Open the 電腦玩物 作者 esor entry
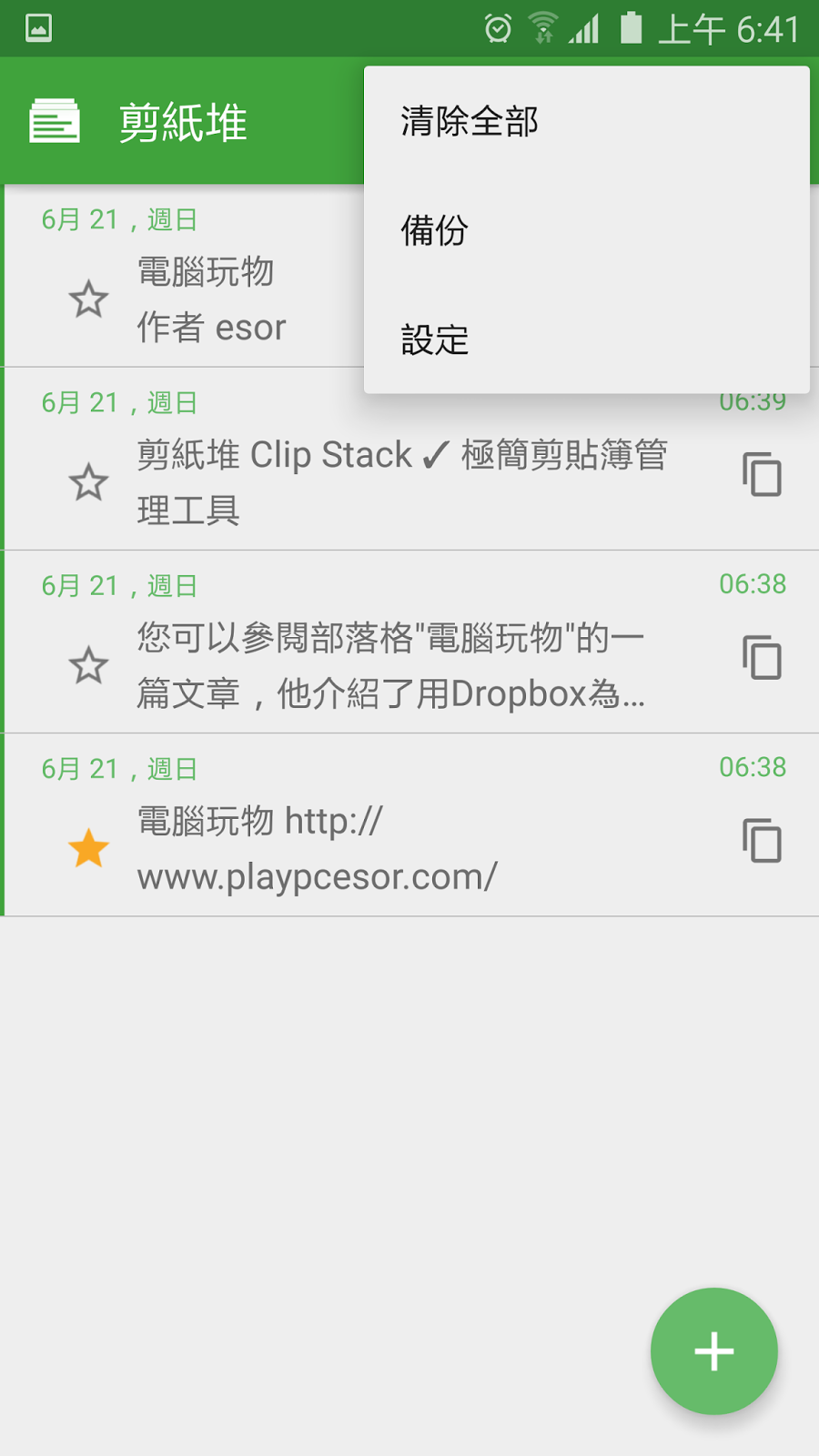 pyautogui.click(x=211, y=300)
